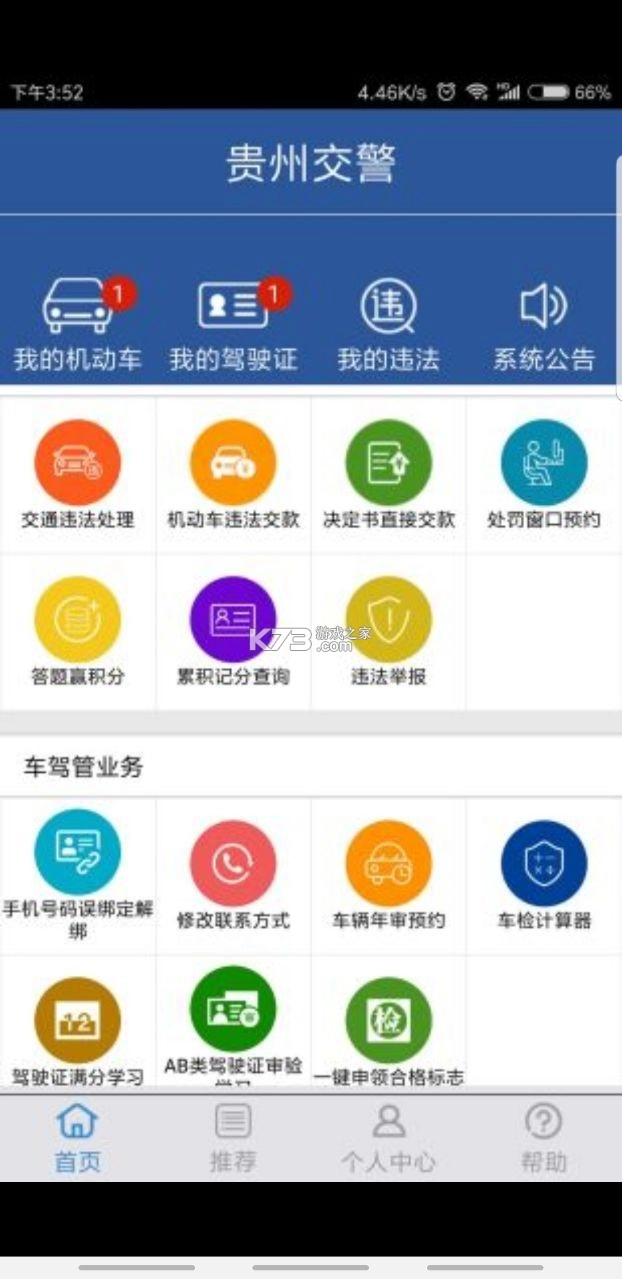Open 累积记分查询 lookup
Image resolution: width=622 pixels, height=1279 pixels.
click(233, 632)
